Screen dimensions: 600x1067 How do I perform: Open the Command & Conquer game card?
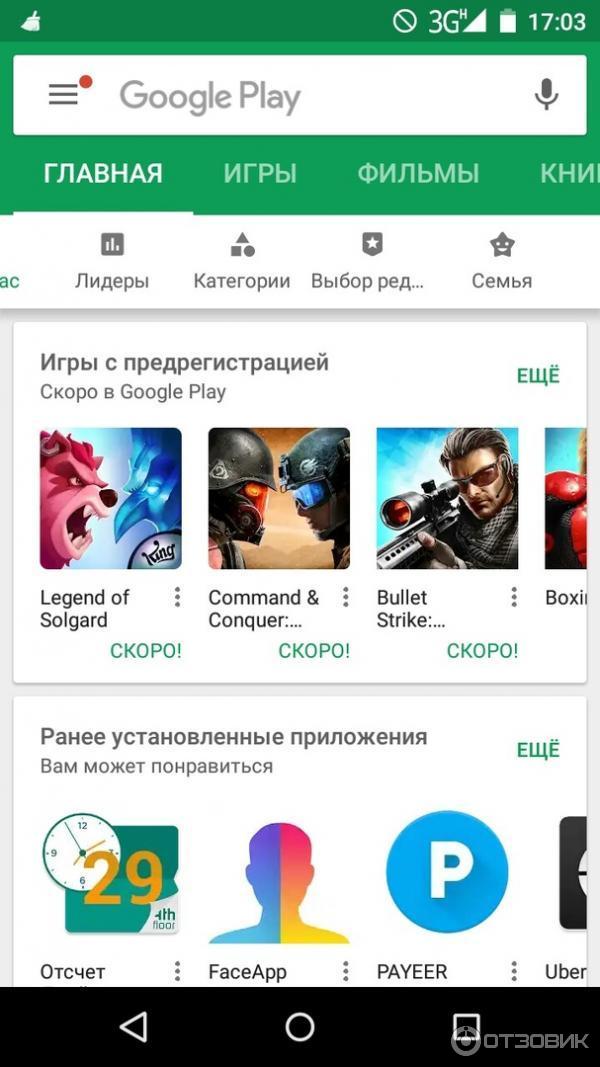[x=279, y=498]
